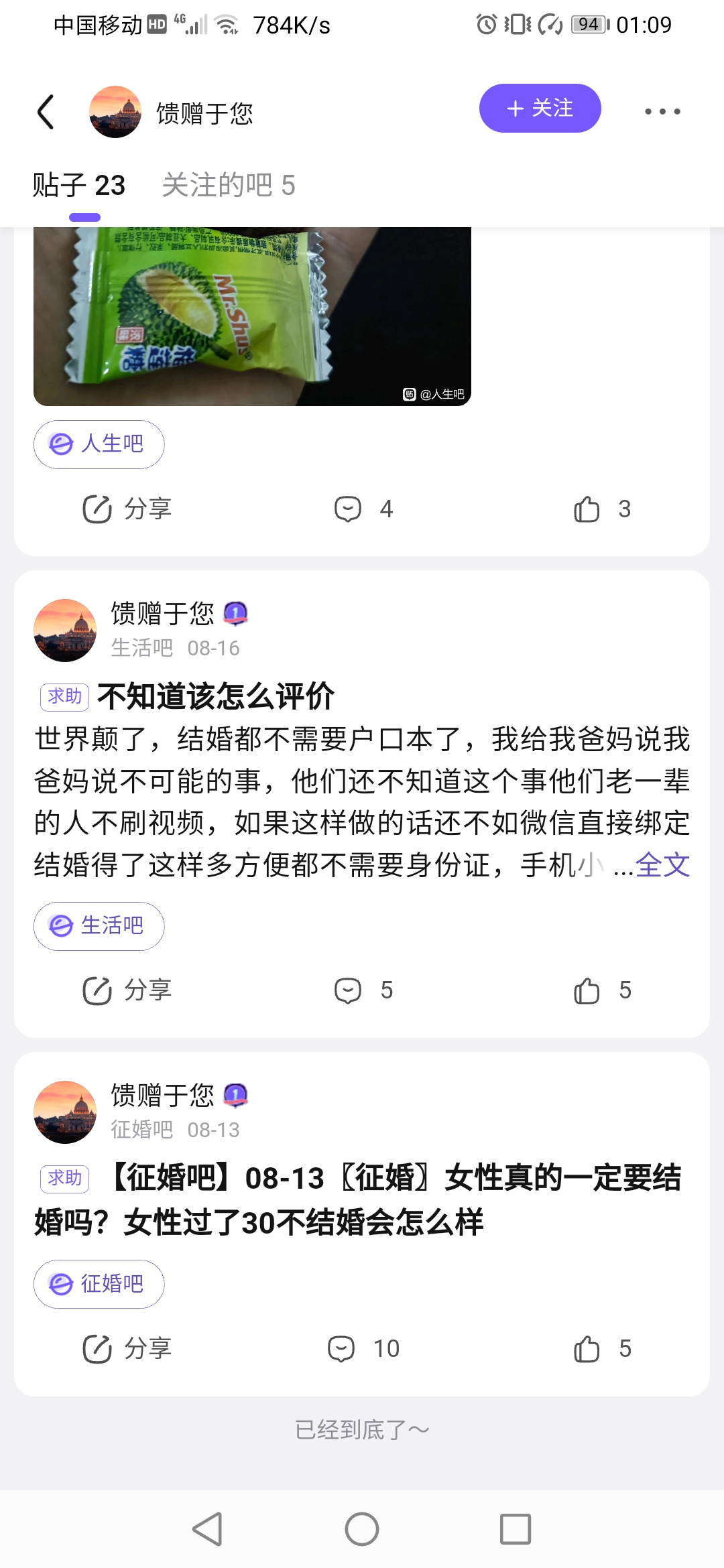View comments on 不知道该怎么评价 post
This screenshot has width=724, height=1568.
(364, 990)
